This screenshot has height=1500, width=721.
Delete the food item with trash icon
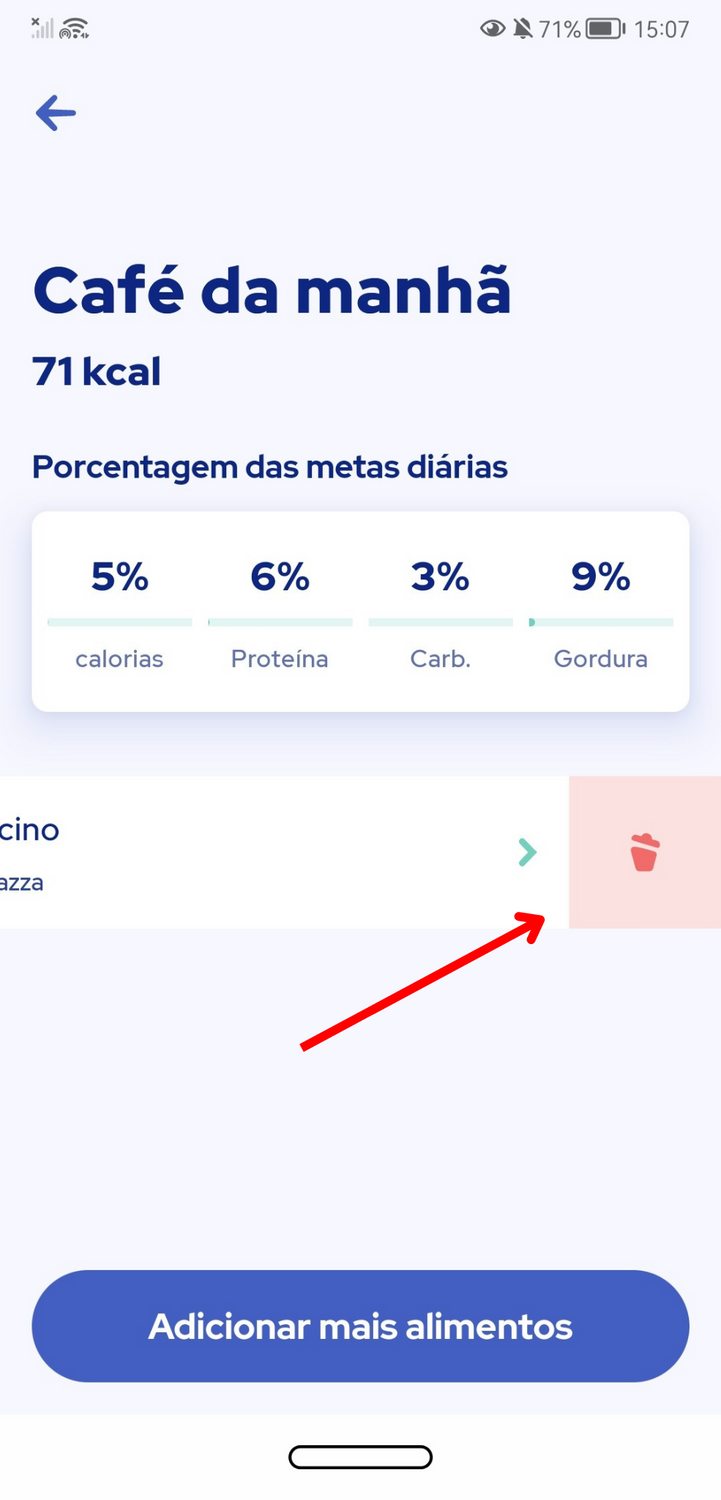tap(645, 852)
